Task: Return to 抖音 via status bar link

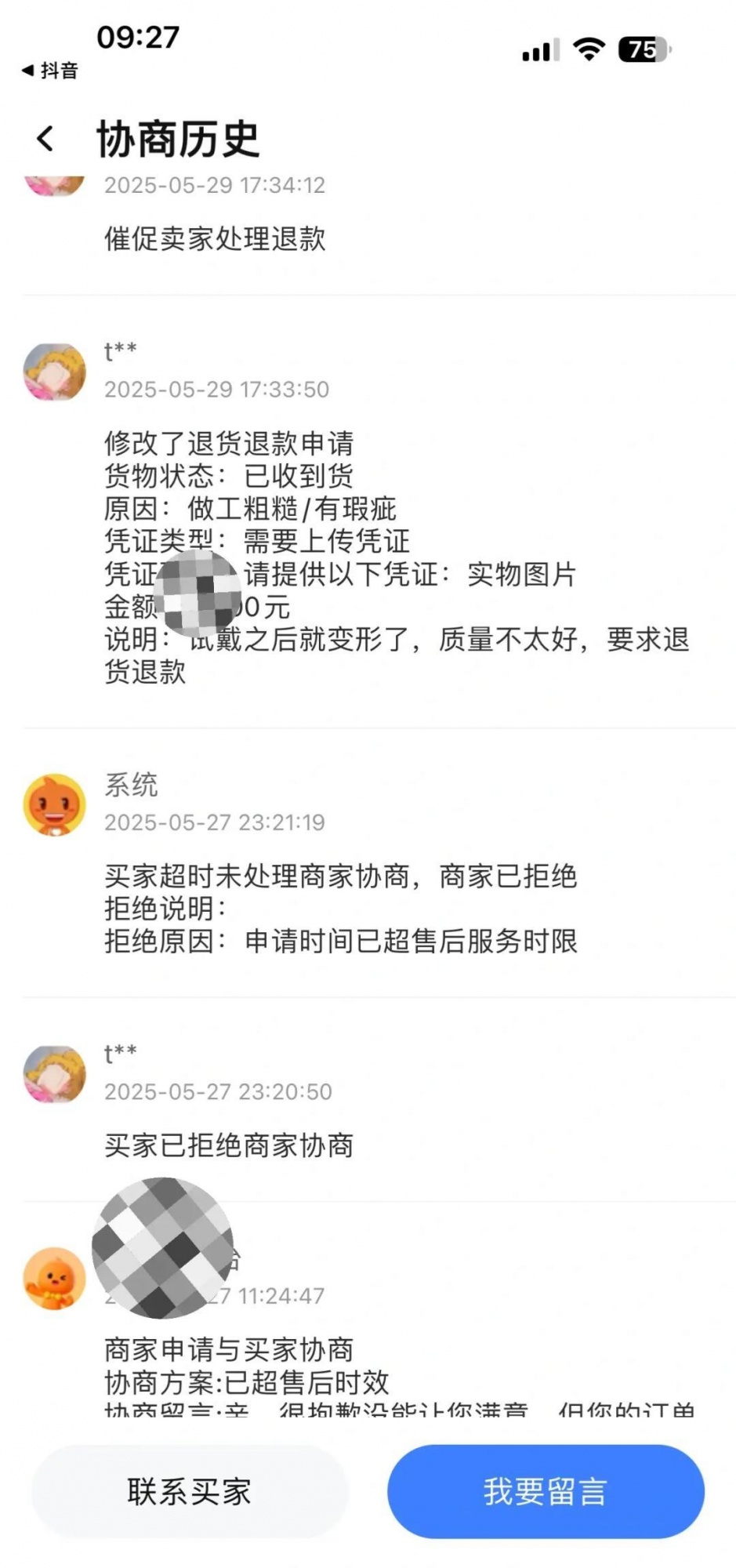Action: tap(50, 71)
